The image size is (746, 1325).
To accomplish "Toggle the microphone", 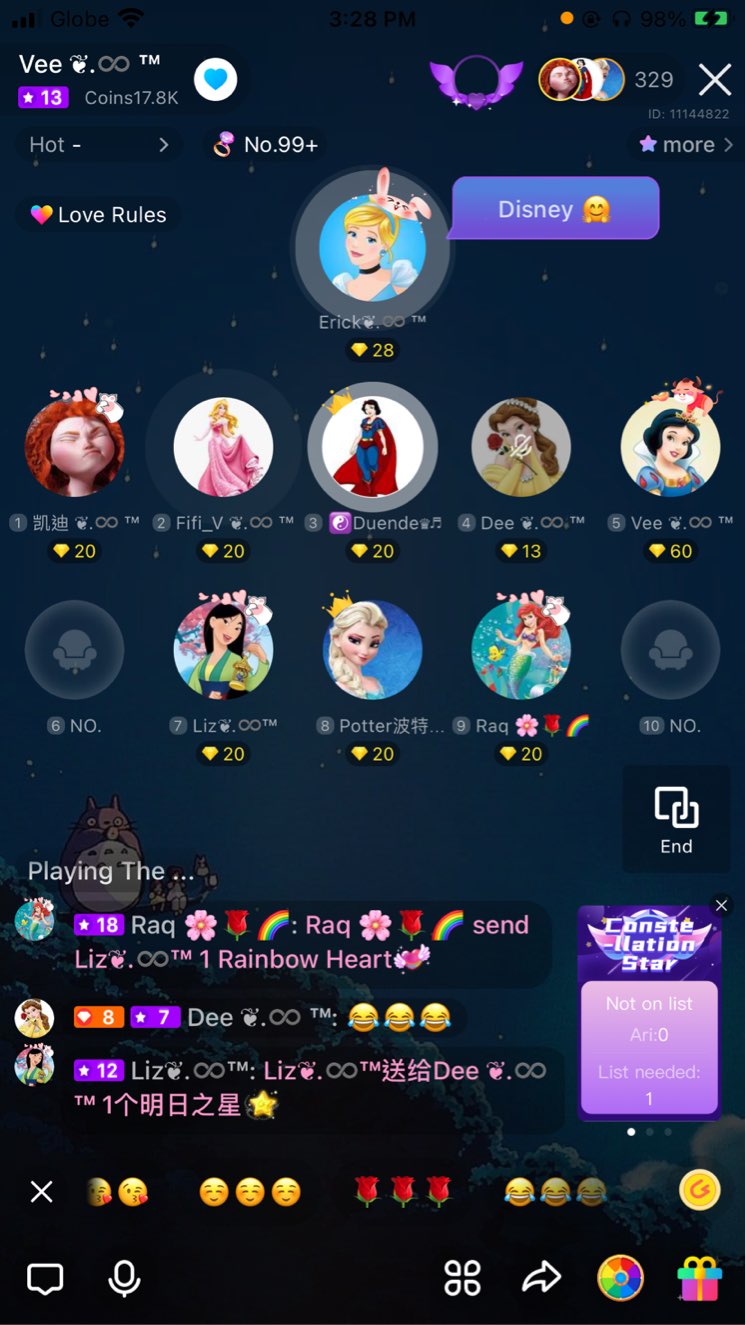I will tap(124, 1278).
